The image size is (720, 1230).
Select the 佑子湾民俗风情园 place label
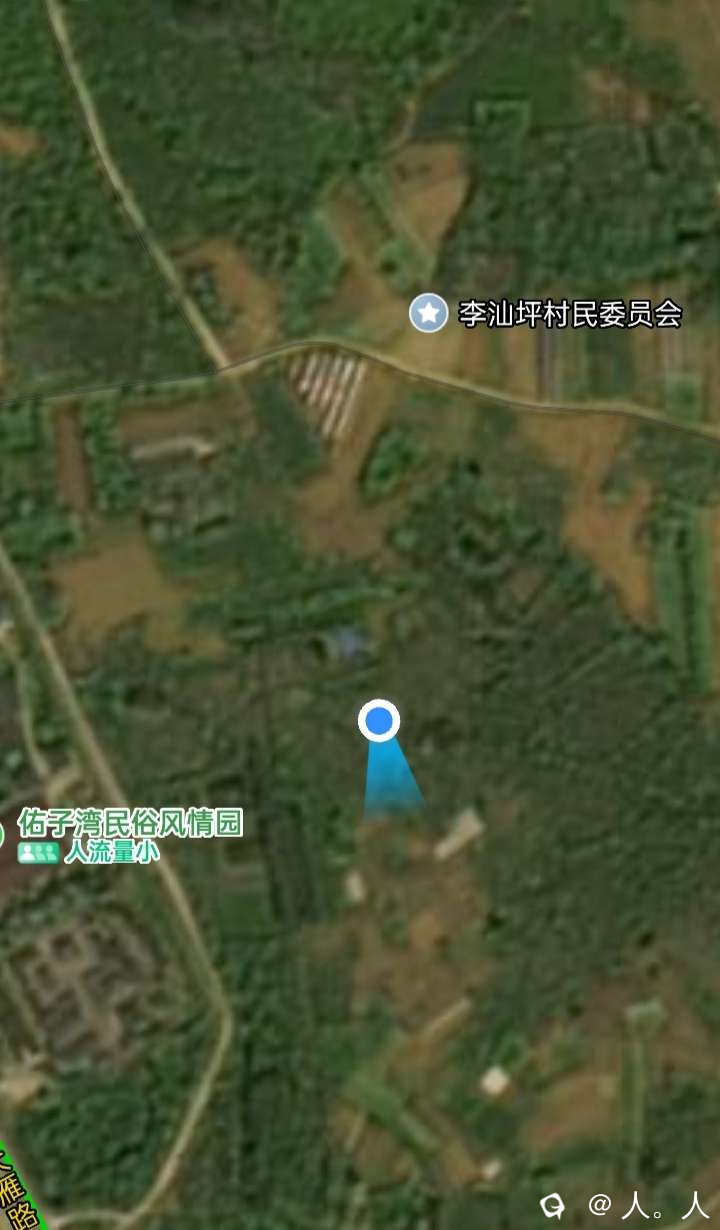pos(130,824)
